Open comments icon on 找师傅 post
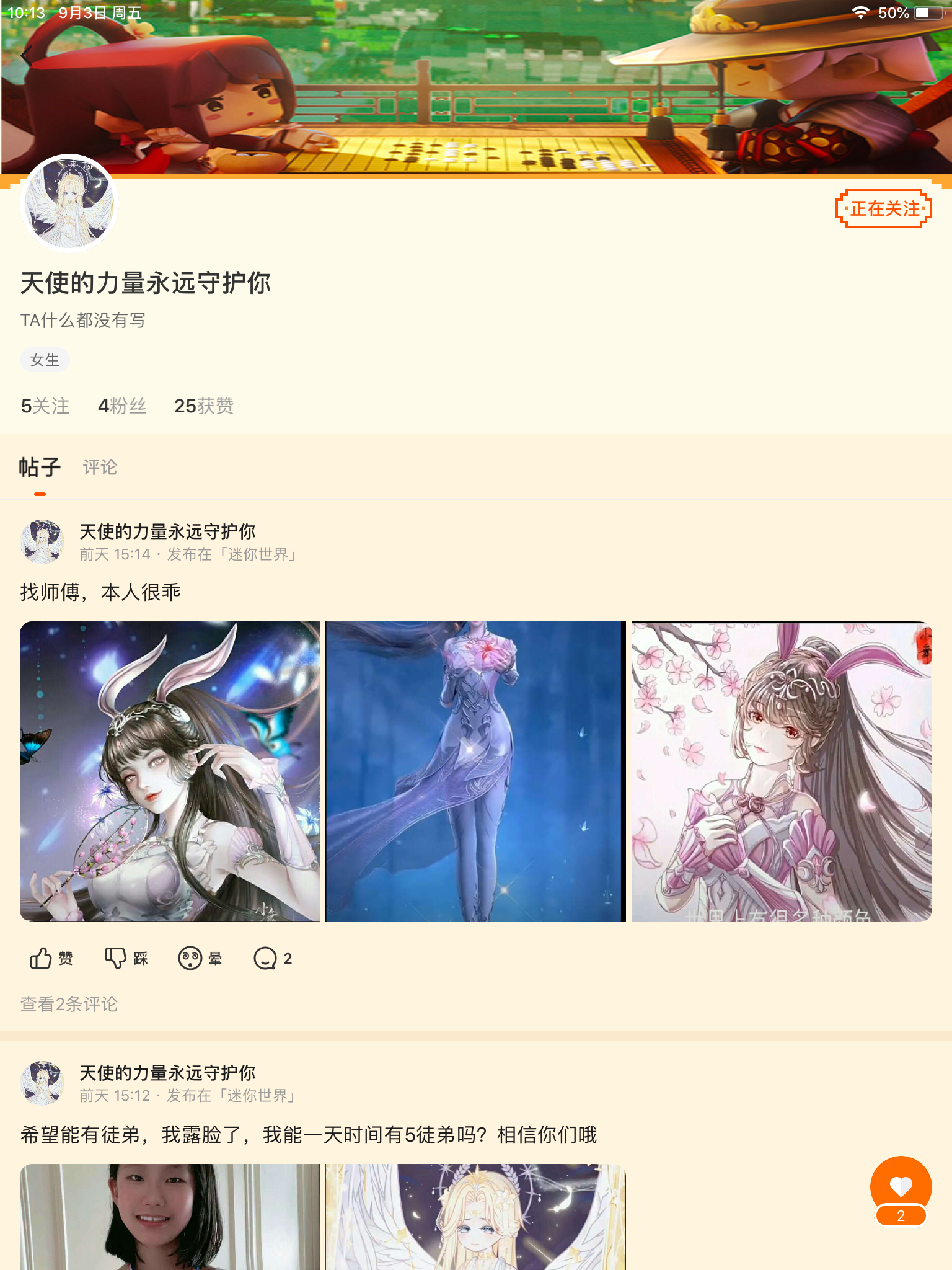The width and height of the screenshot is (952, 1270). coord(273,959)
